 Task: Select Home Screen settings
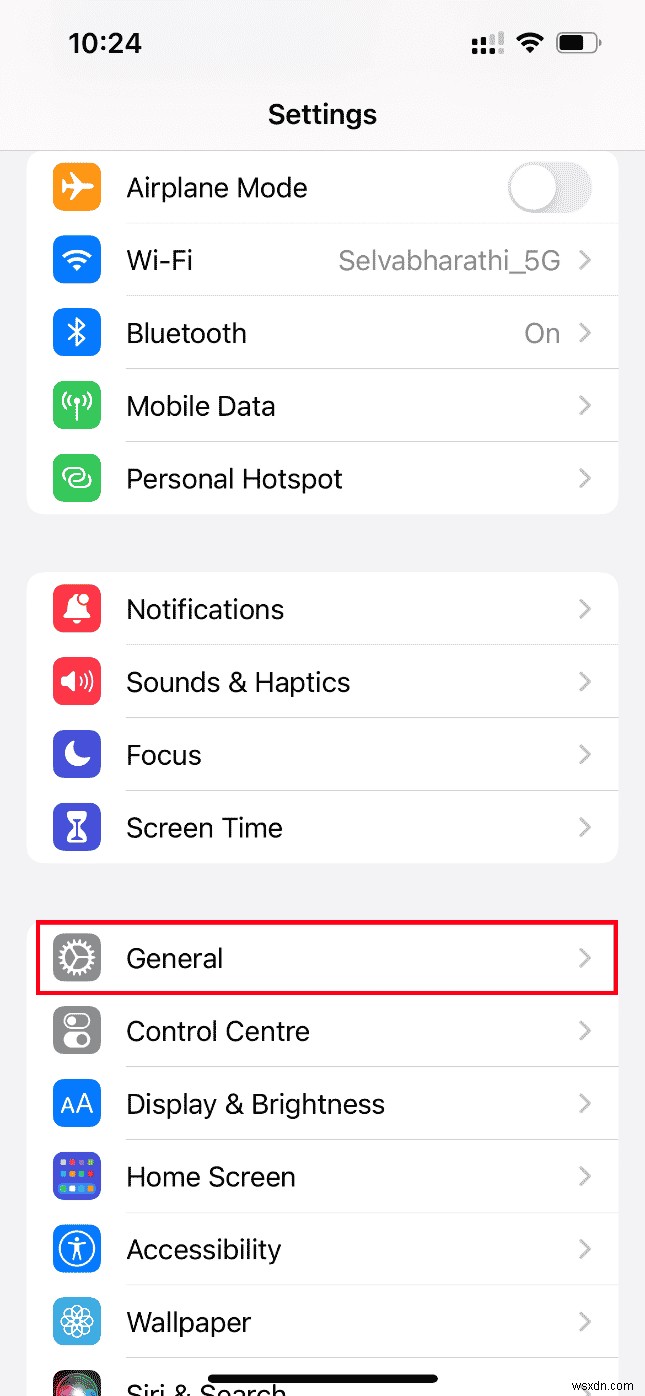pyautogui.click(x=322, y=1177)
